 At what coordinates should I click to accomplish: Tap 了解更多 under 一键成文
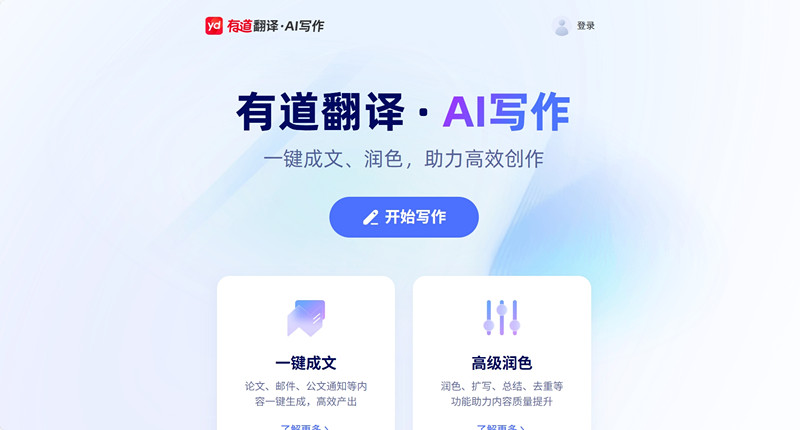tap(304, 427)
